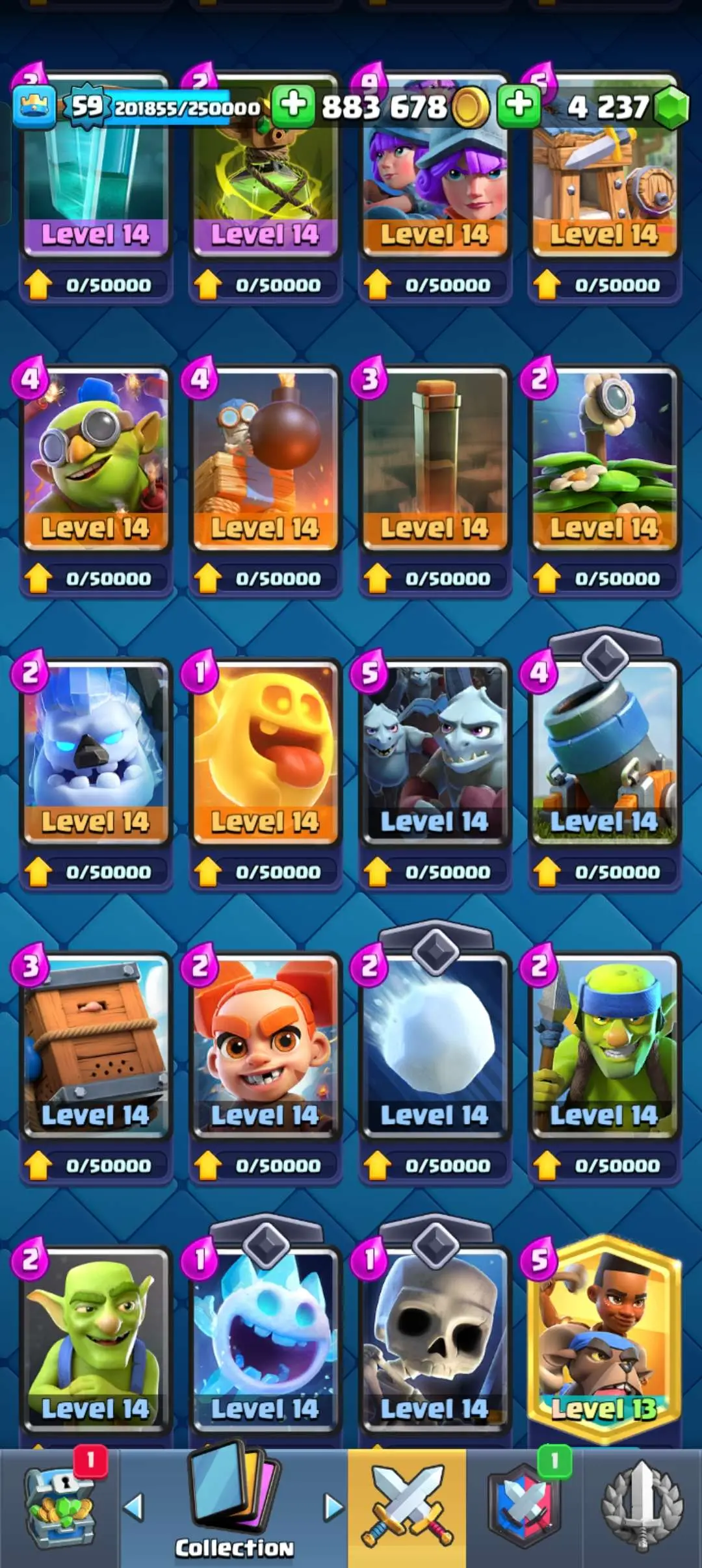Viewport: 702px width, 1568px height.
Task: Open the Goblins card in overalls
Action: 96,1339
